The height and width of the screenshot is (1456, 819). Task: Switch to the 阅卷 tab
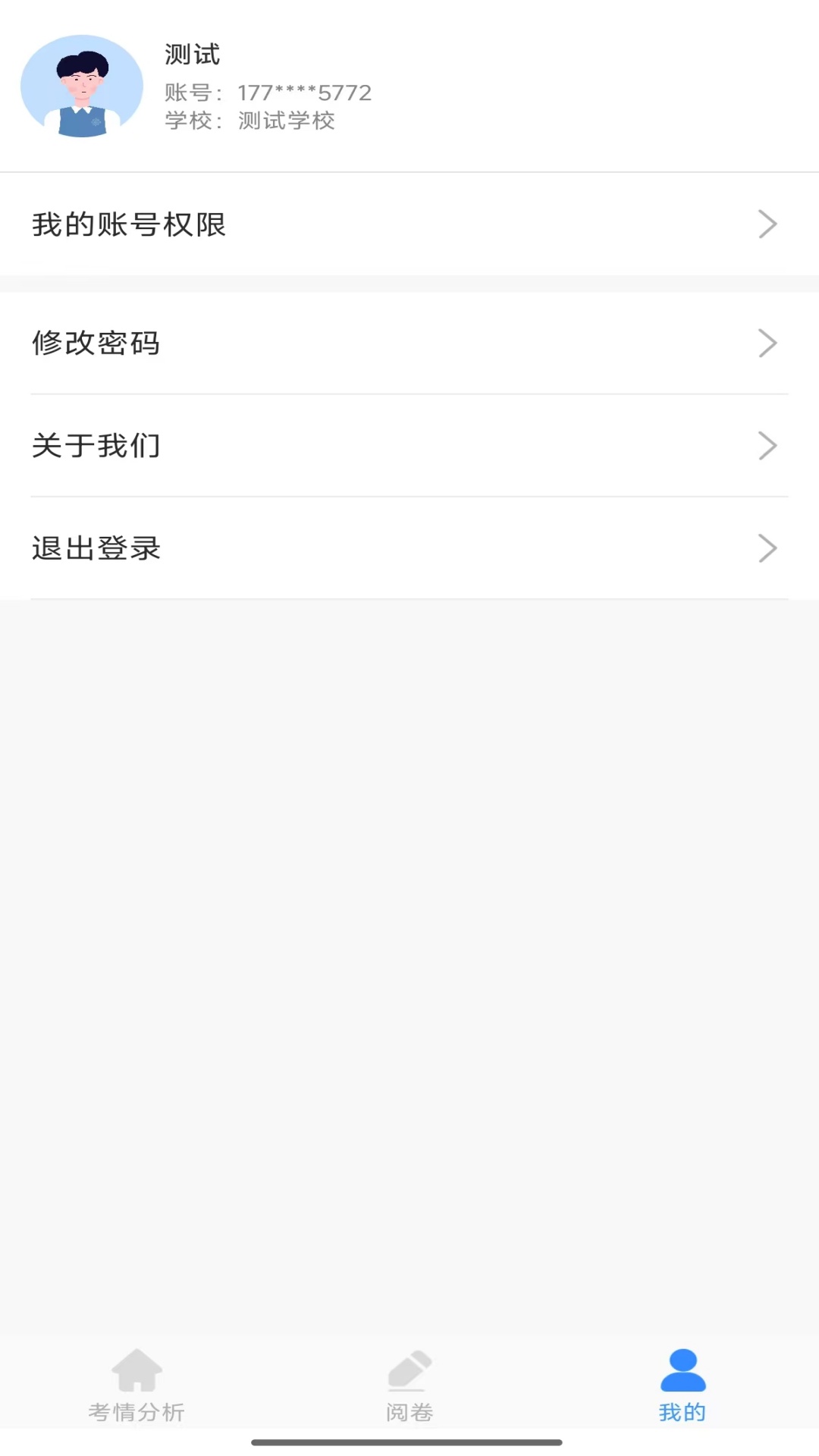(x=409, y=1388)
